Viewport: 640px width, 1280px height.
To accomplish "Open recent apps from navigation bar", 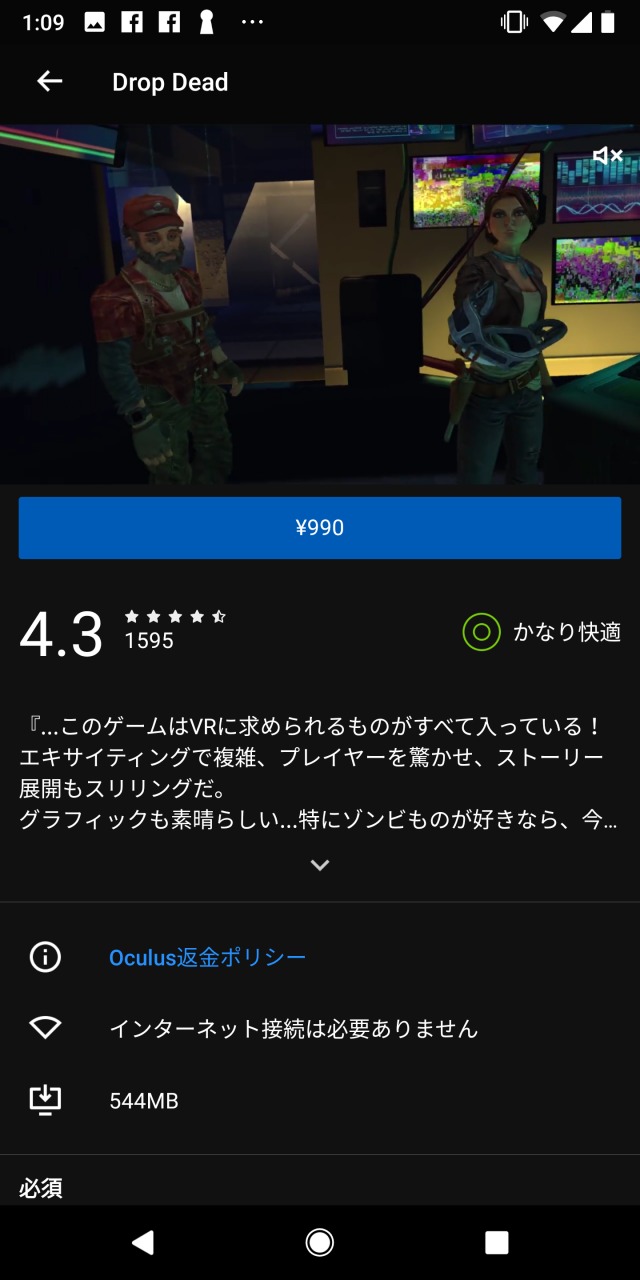I will tap(496, 1242).
